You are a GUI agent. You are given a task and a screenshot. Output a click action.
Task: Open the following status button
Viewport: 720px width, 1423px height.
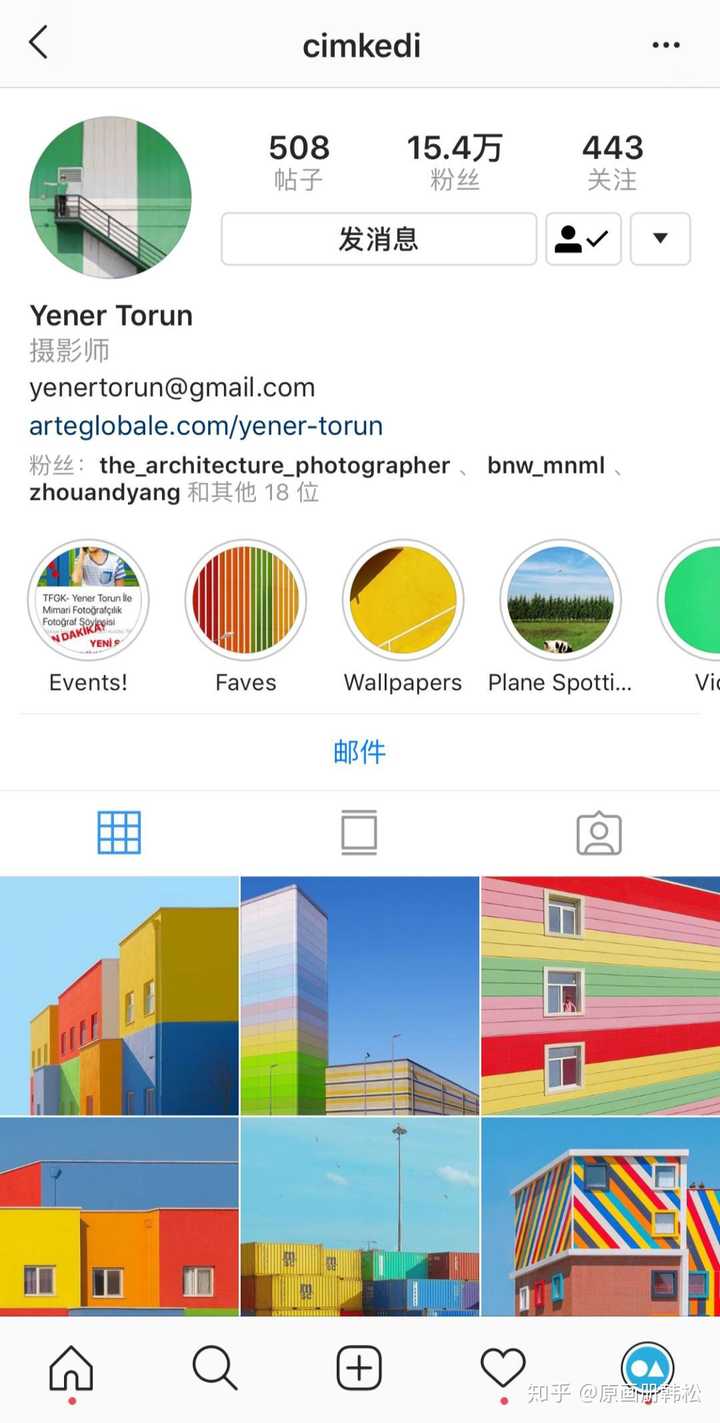[x=583, y=239]
